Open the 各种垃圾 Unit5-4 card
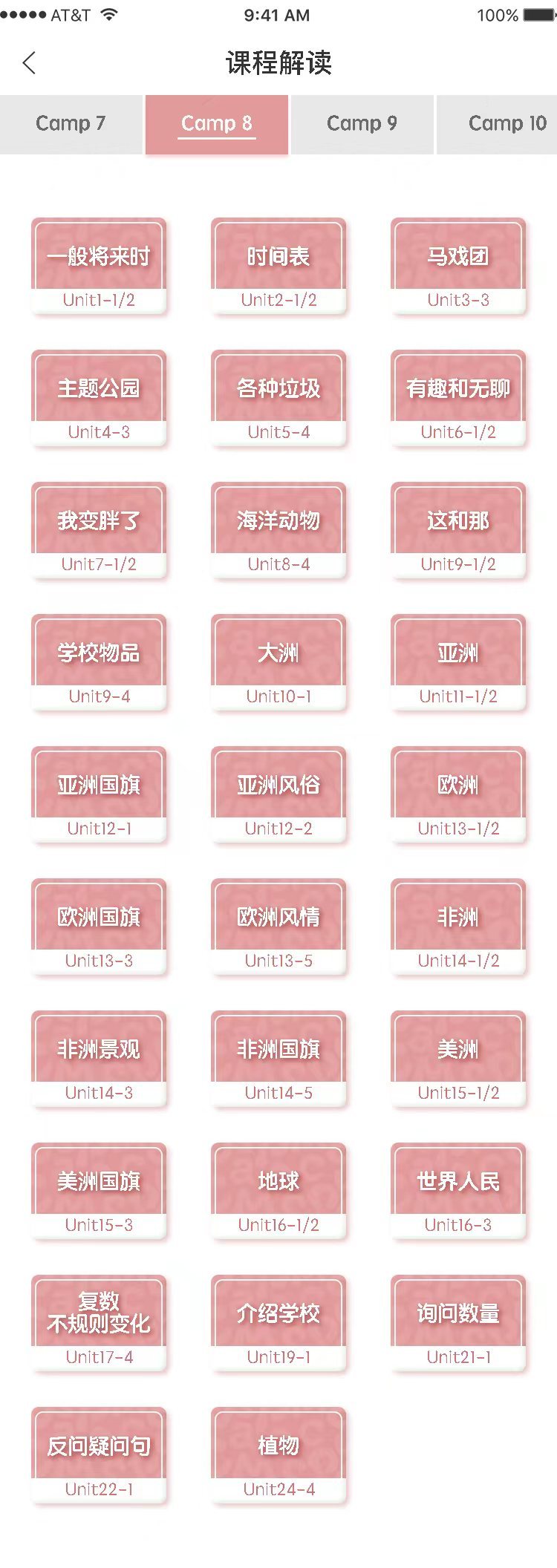The height and width of the screenshot is (1568, 557). click(x=278, y=399)
